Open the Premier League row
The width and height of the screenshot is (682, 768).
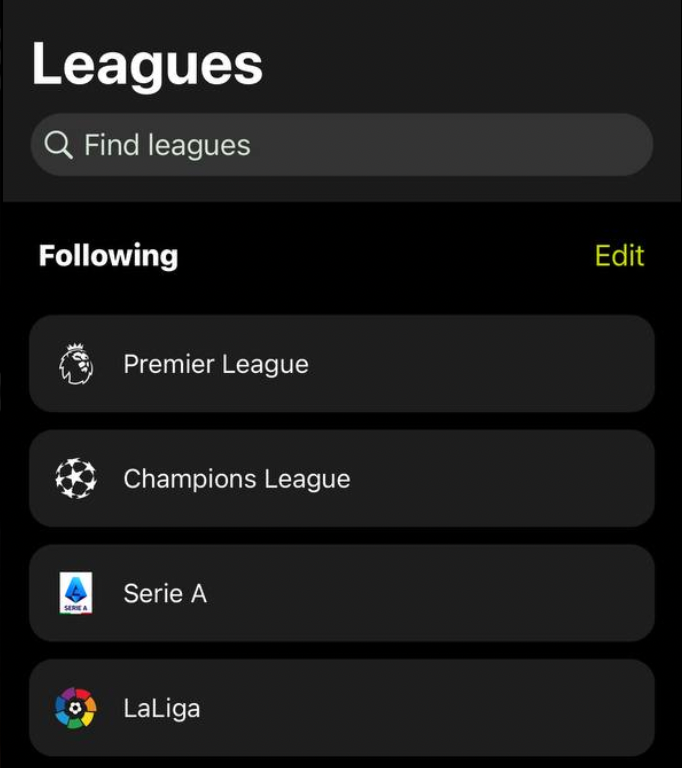tap(341, 364)
